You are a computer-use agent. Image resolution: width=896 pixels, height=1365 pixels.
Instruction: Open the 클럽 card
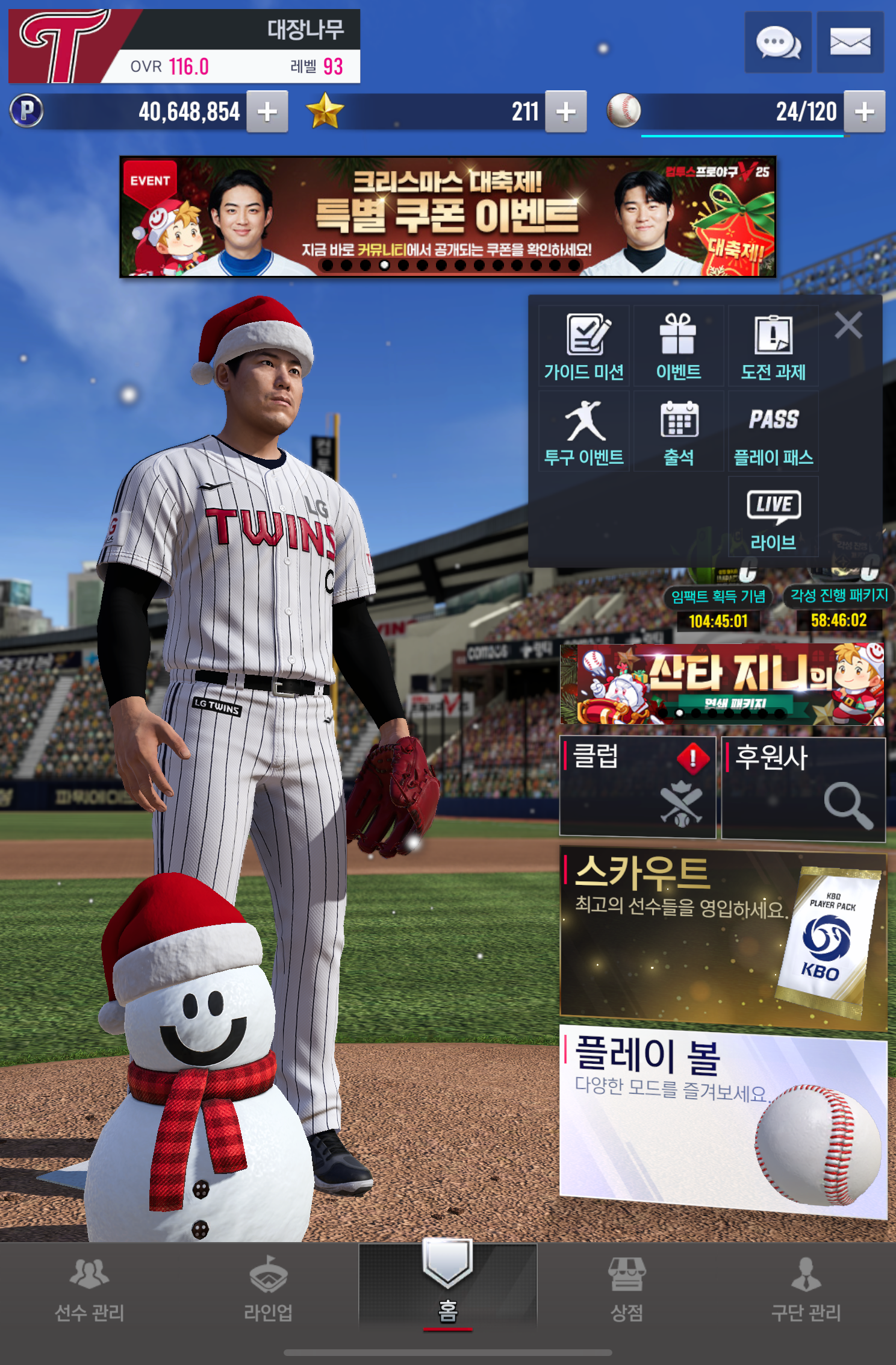pyautogui.click(x=638, y=787)
